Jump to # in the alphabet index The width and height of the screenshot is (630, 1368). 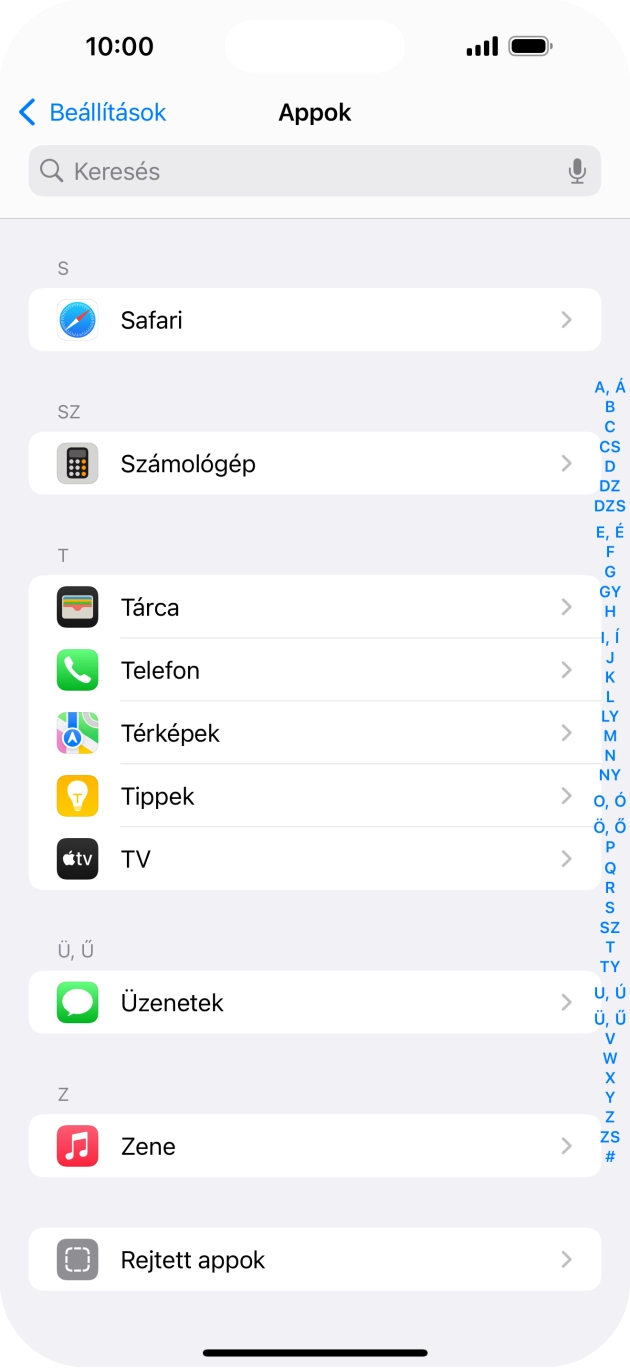pyautogui.click(x=610, y=1157)
